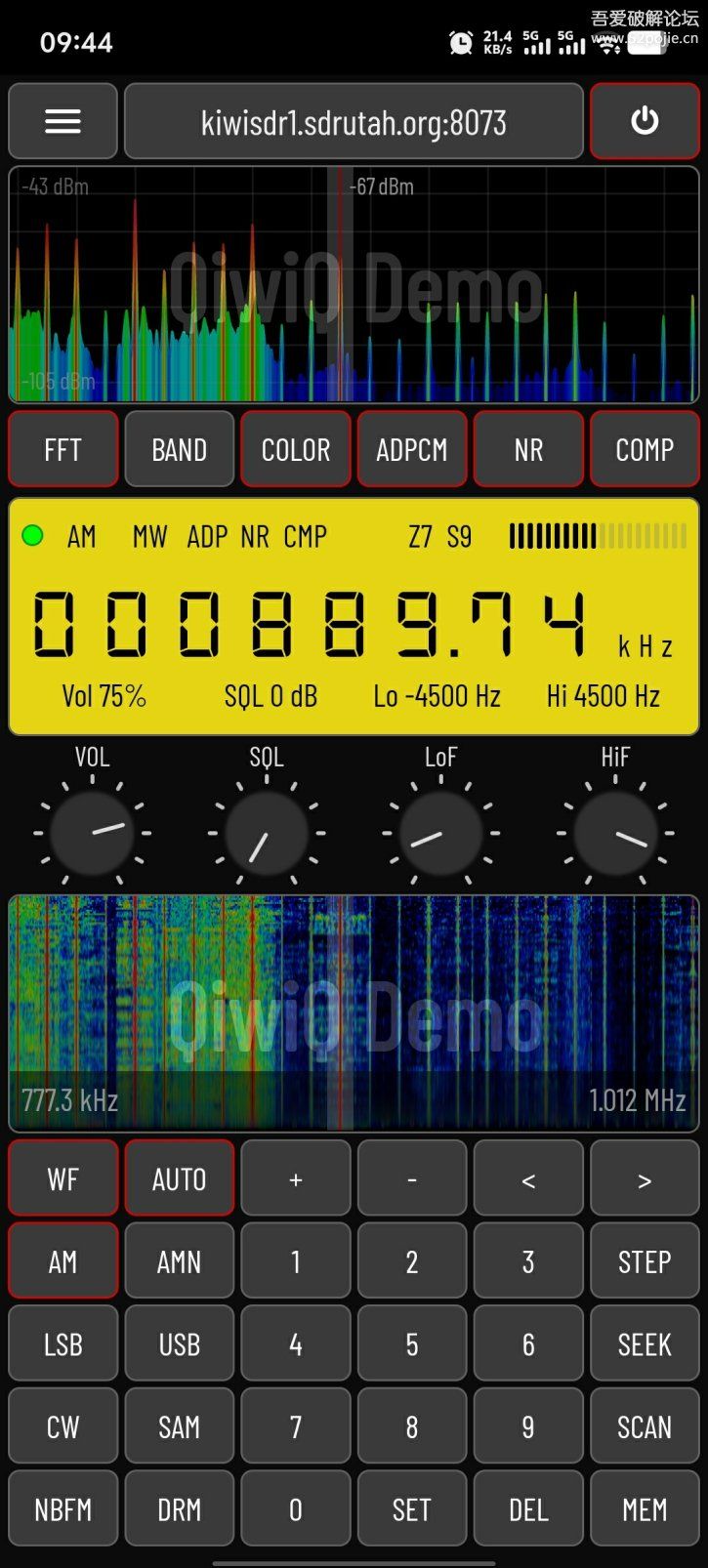Select CW mode
This screenshot has width=708, height=1568.
62,1426
